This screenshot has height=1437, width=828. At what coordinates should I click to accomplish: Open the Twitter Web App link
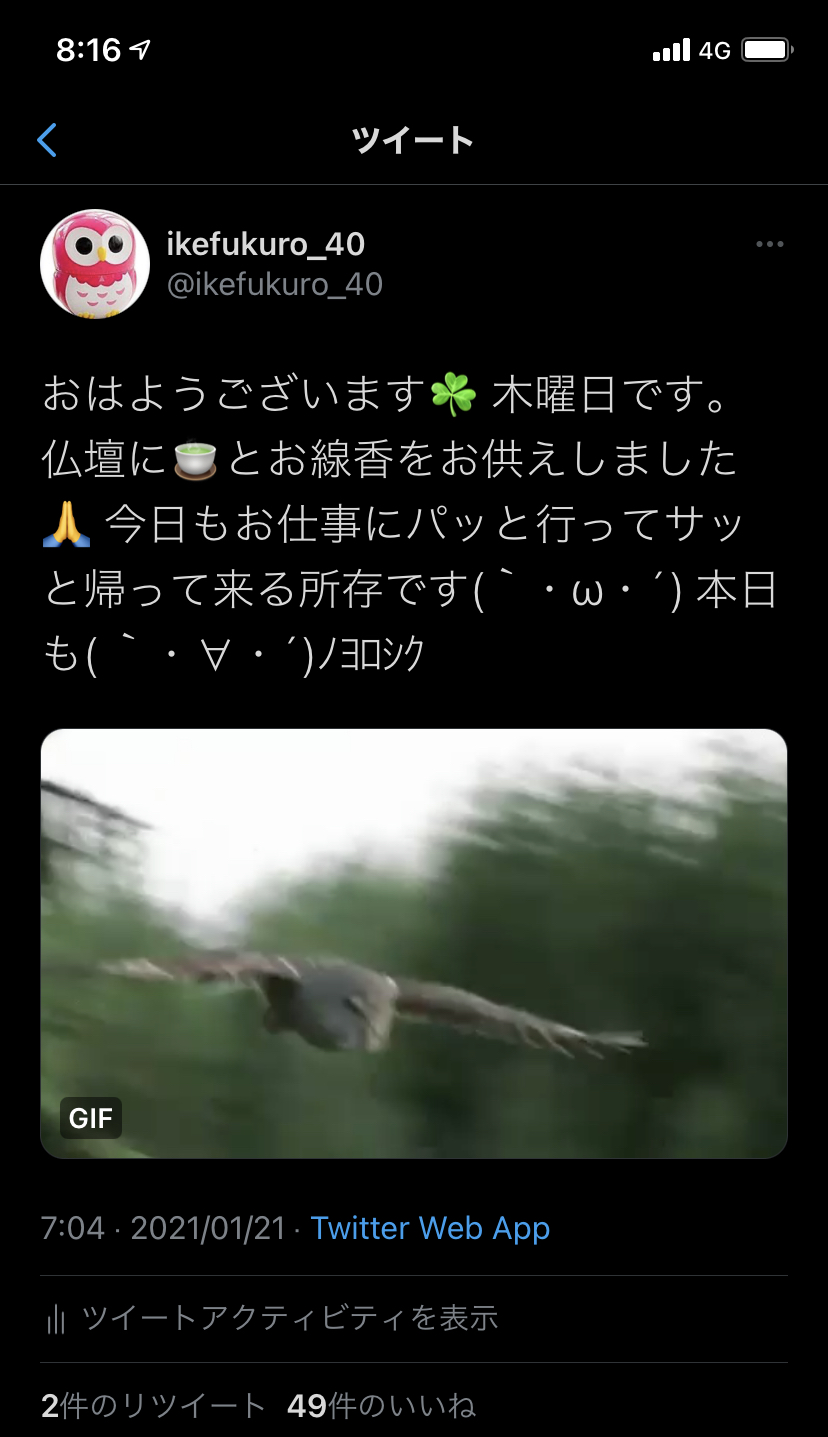430,1228
